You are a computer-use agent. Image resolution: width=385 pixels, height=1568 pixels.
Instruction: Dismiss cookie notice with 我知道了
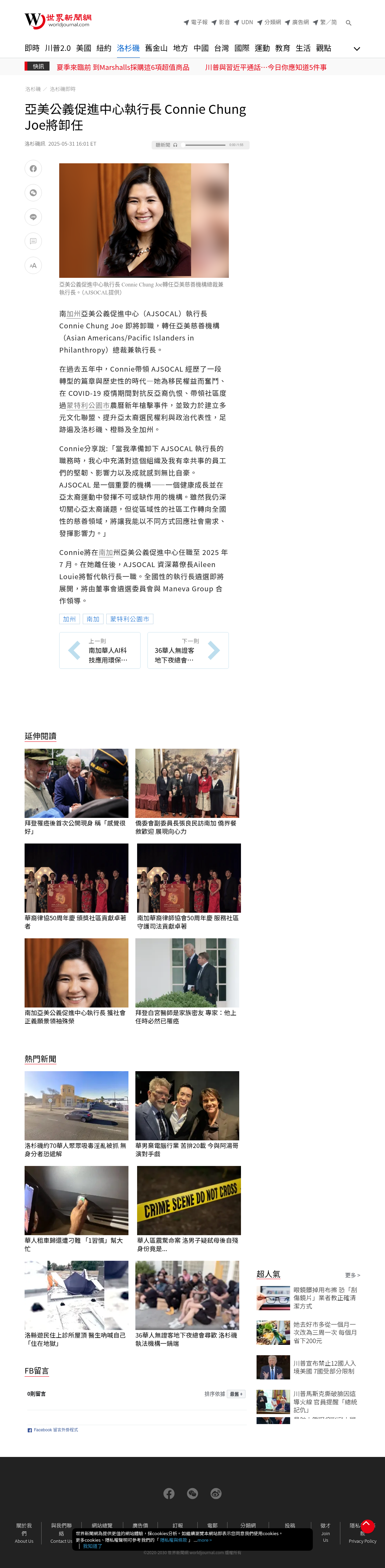(x=92, y=1546)
